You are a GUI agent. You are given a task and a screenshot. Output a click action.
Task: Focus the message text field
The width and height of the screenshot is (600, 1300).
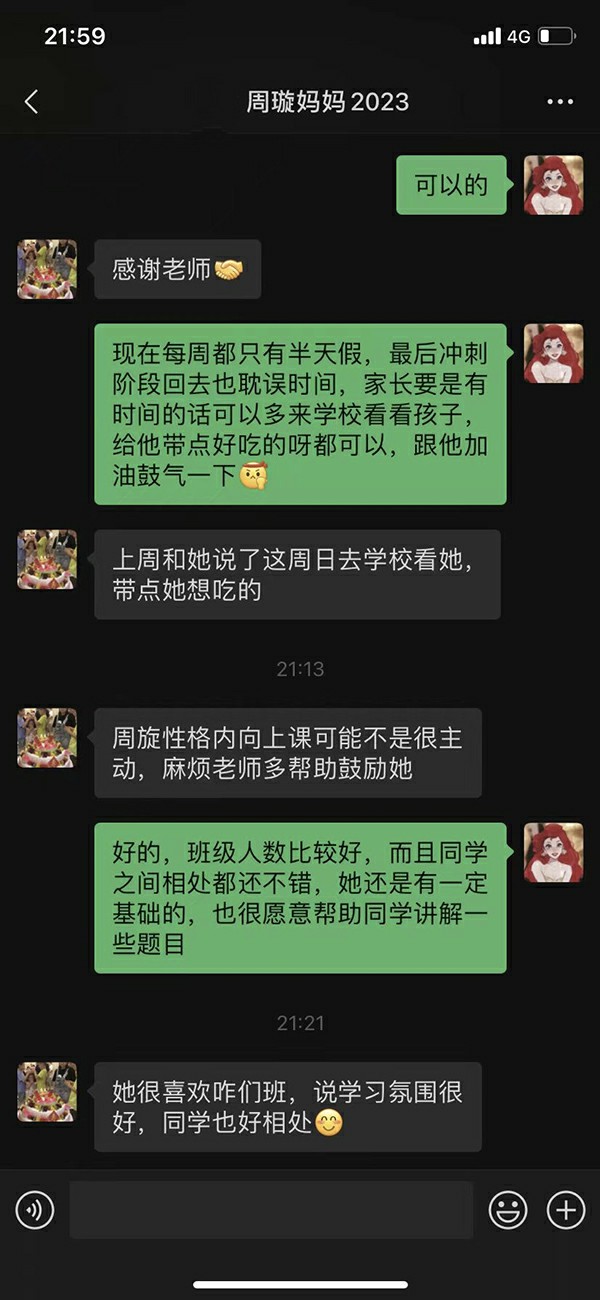[x=271, y=1210]
